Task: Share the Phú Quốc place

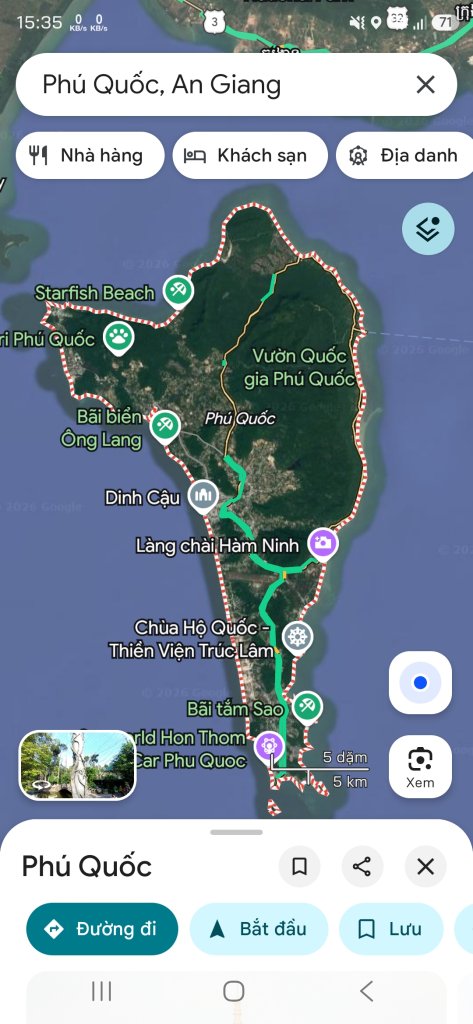Action: 362,867
